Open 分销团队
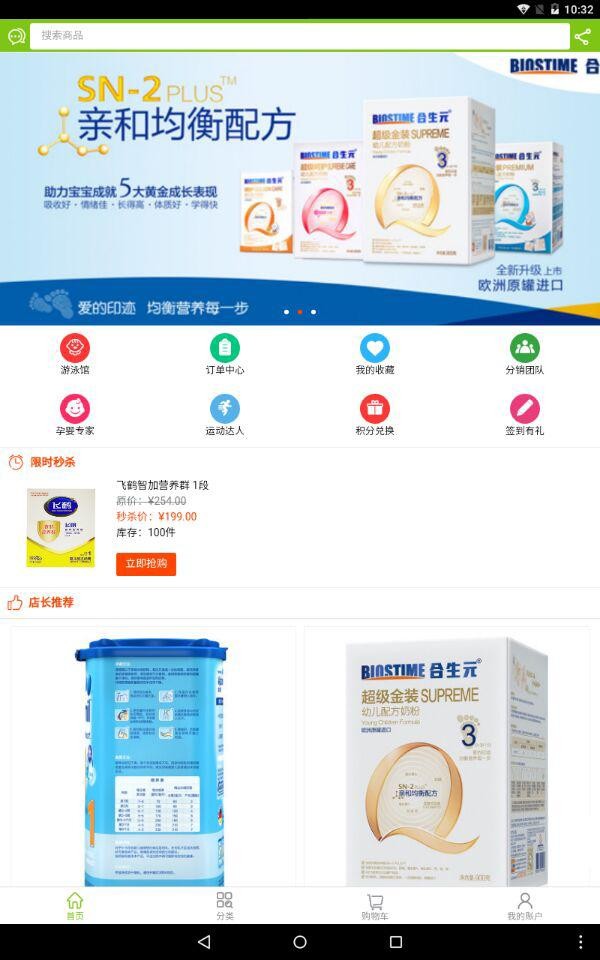600x960 pixels. 524,354
